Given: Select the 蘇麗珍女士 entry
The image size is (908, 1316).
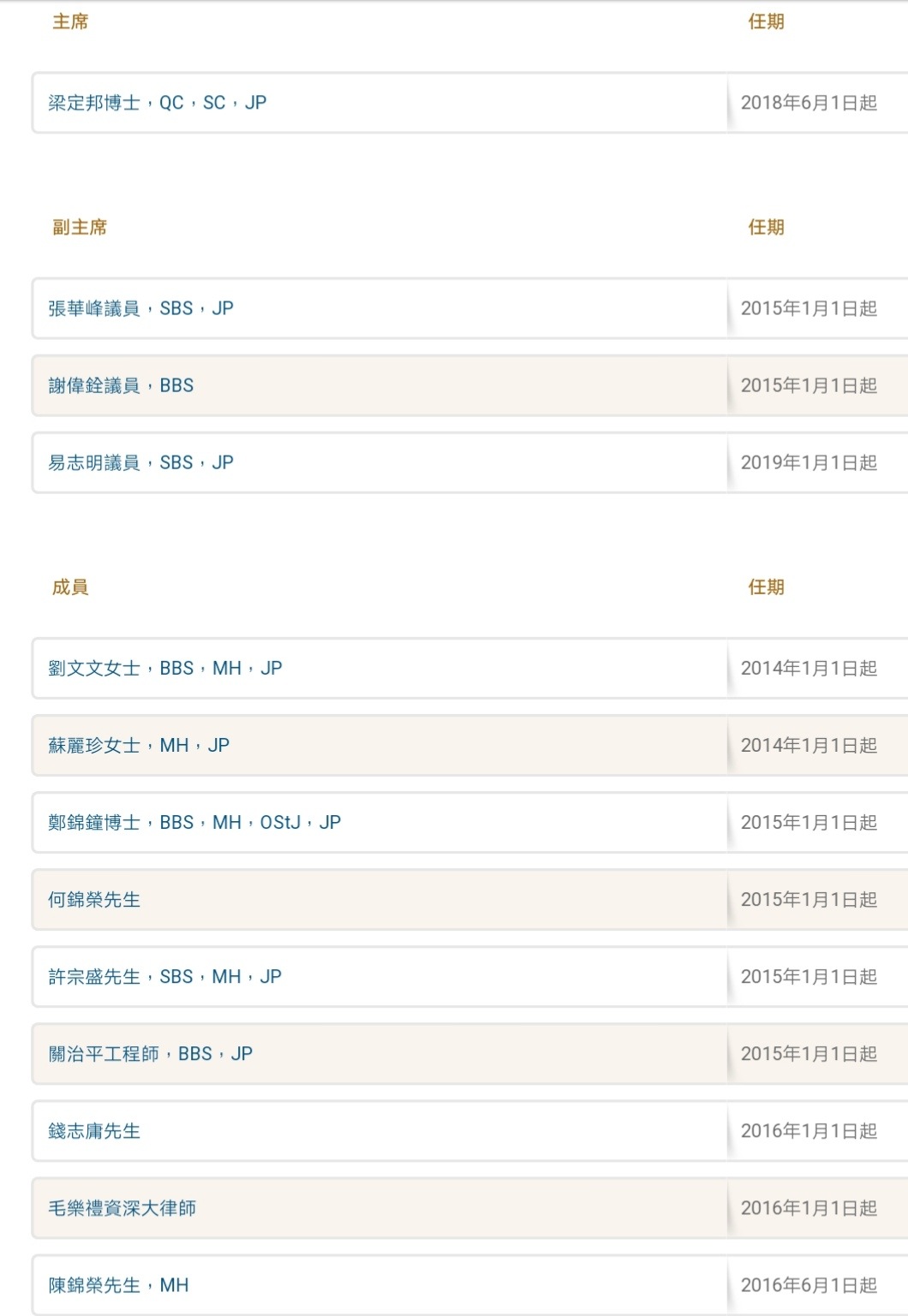Looking at the screenshot, I should (139, 745).
